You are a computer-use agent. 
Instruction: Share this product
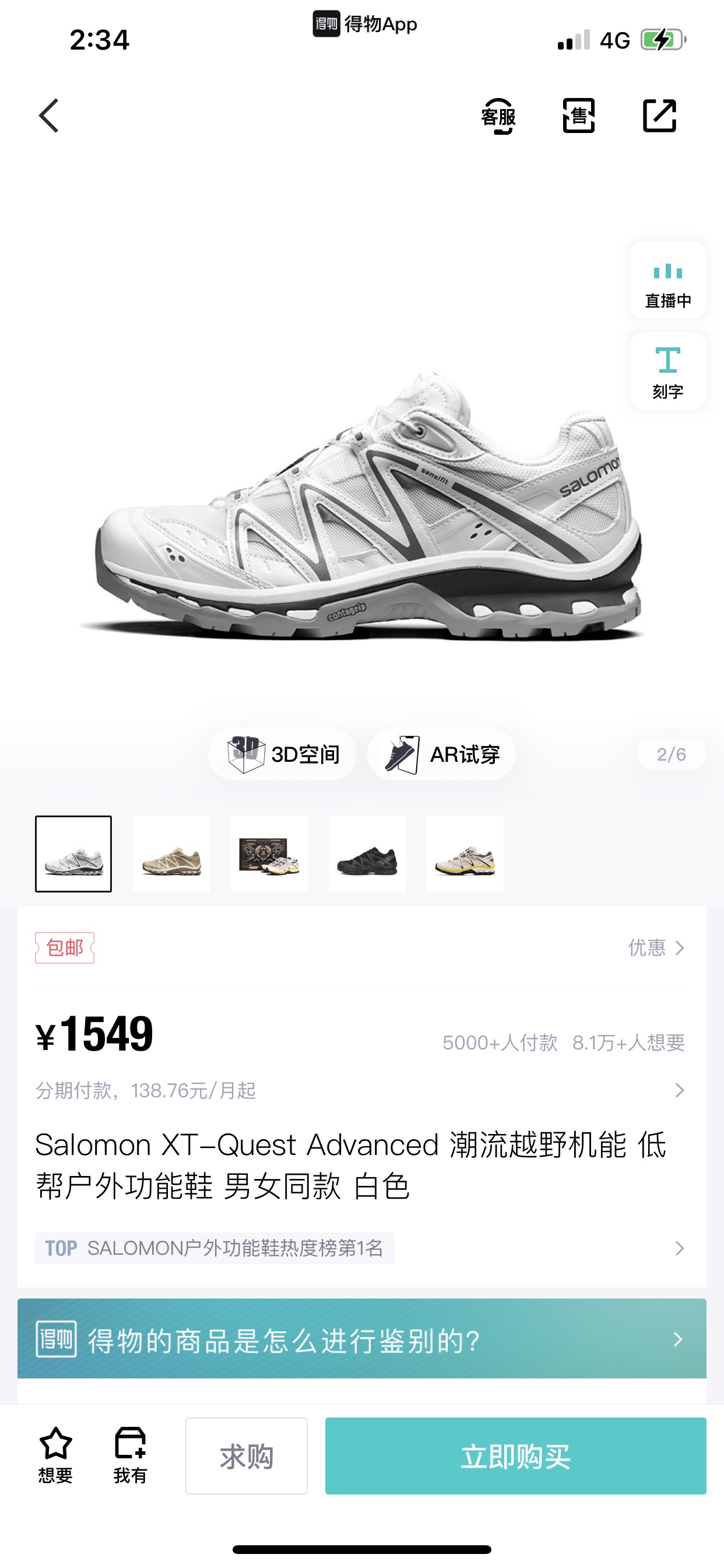[x=659, y=116]
